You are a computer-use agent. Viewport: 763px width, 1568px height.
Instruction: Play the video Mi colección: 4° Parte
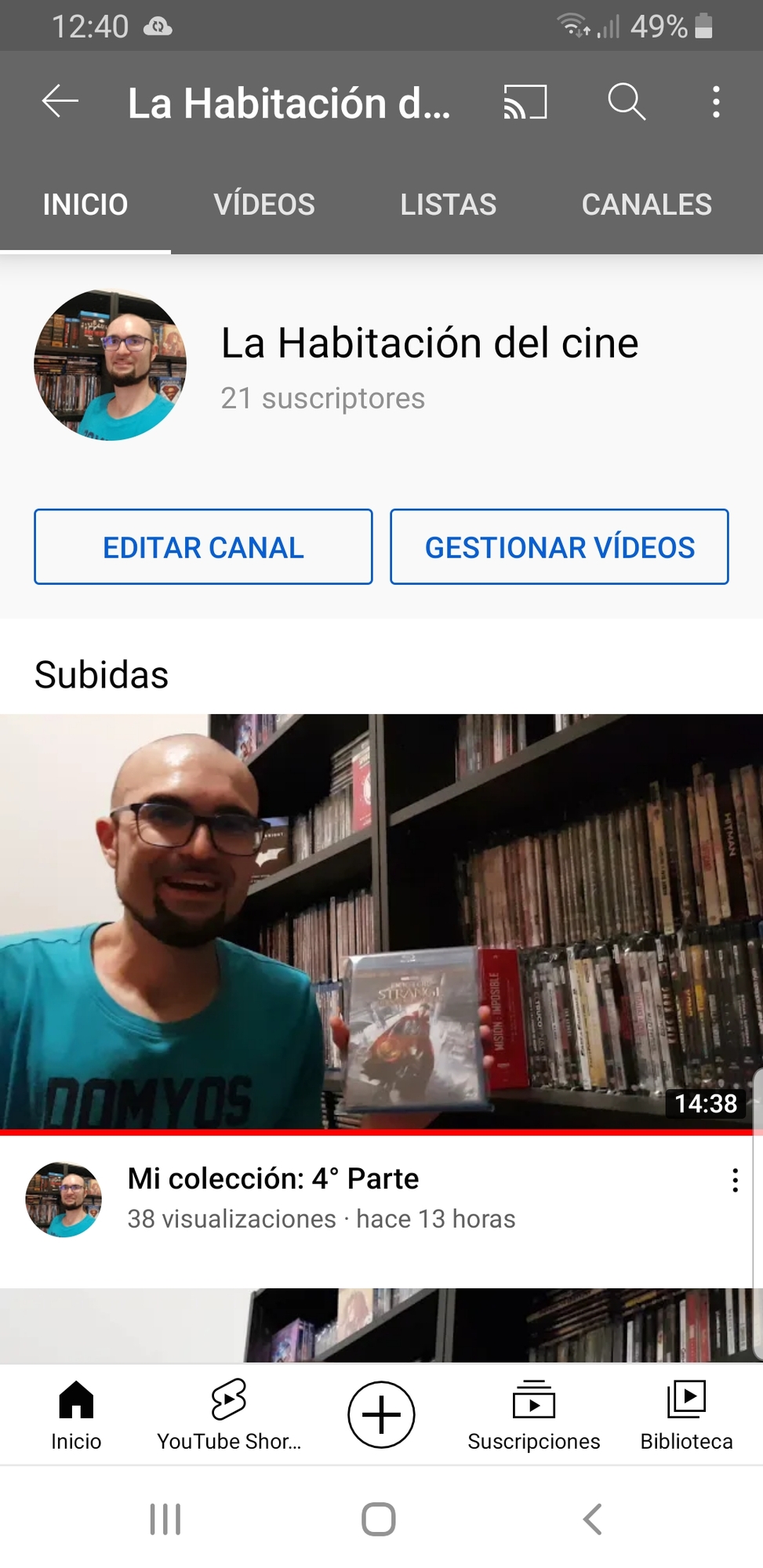[x=381, y=922]
